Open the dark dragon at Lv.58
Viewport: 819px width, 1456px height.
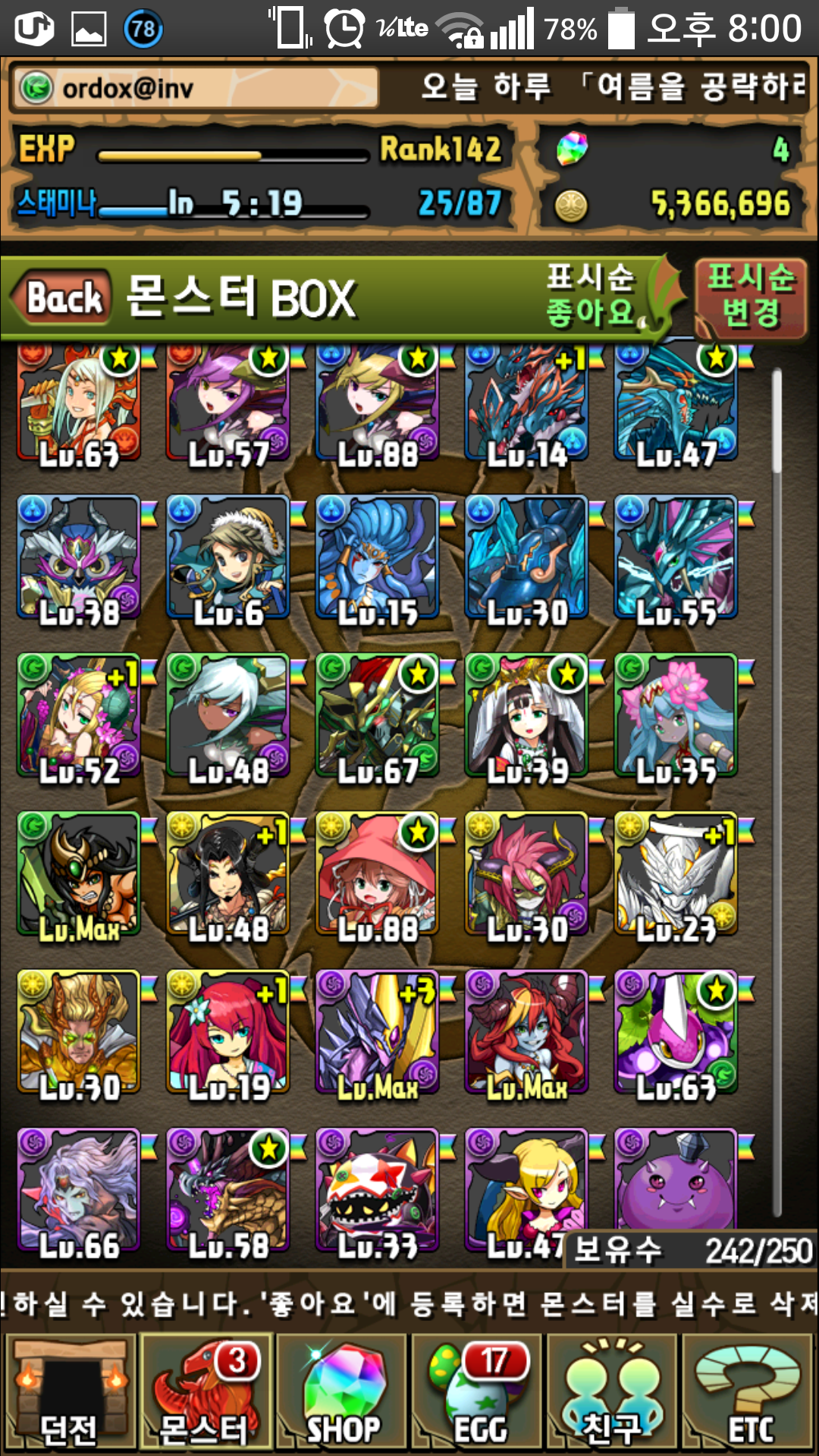coord(227,1191)
